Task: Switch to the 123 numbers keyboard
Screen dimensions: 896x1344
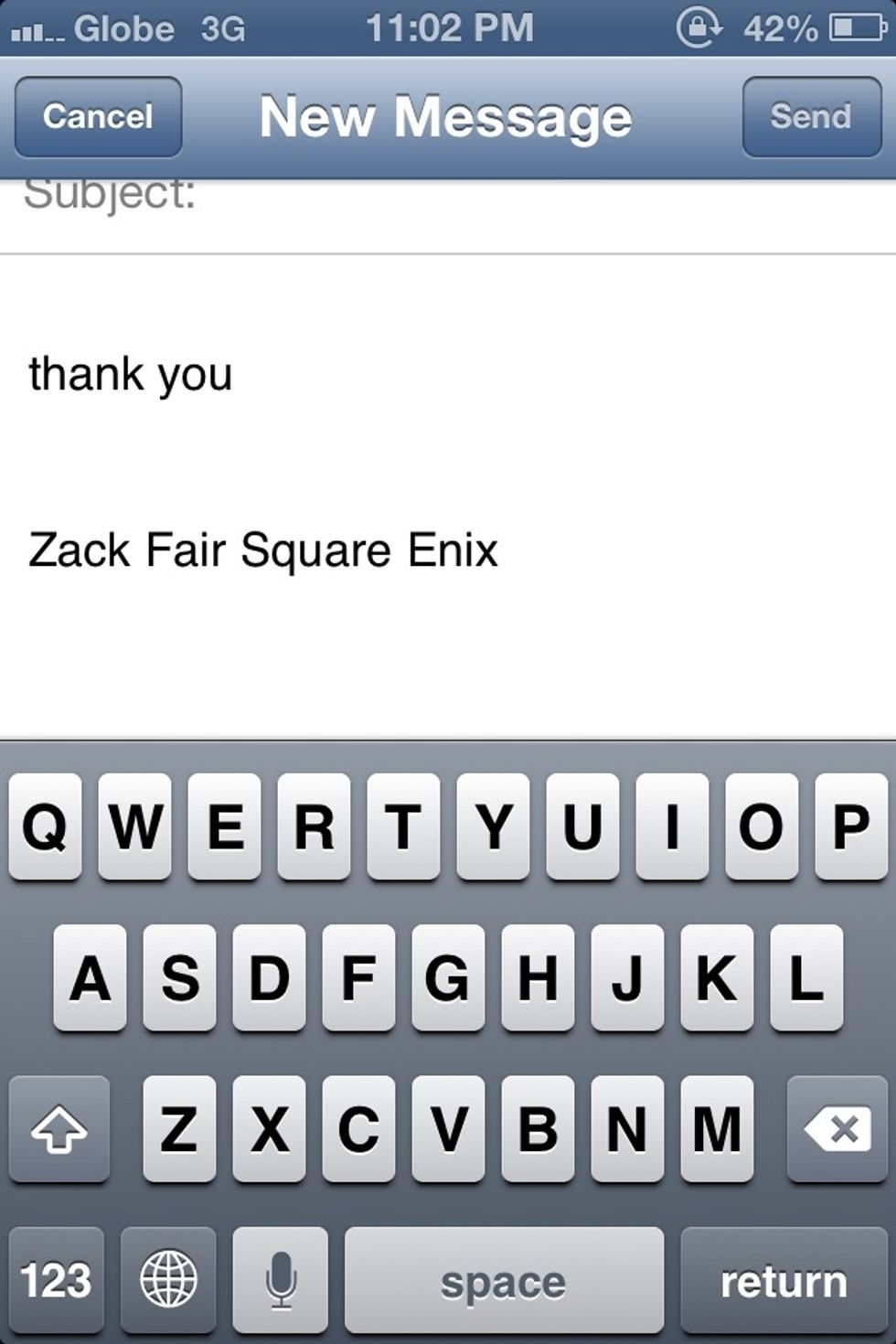Action: tap(56, 1280)
